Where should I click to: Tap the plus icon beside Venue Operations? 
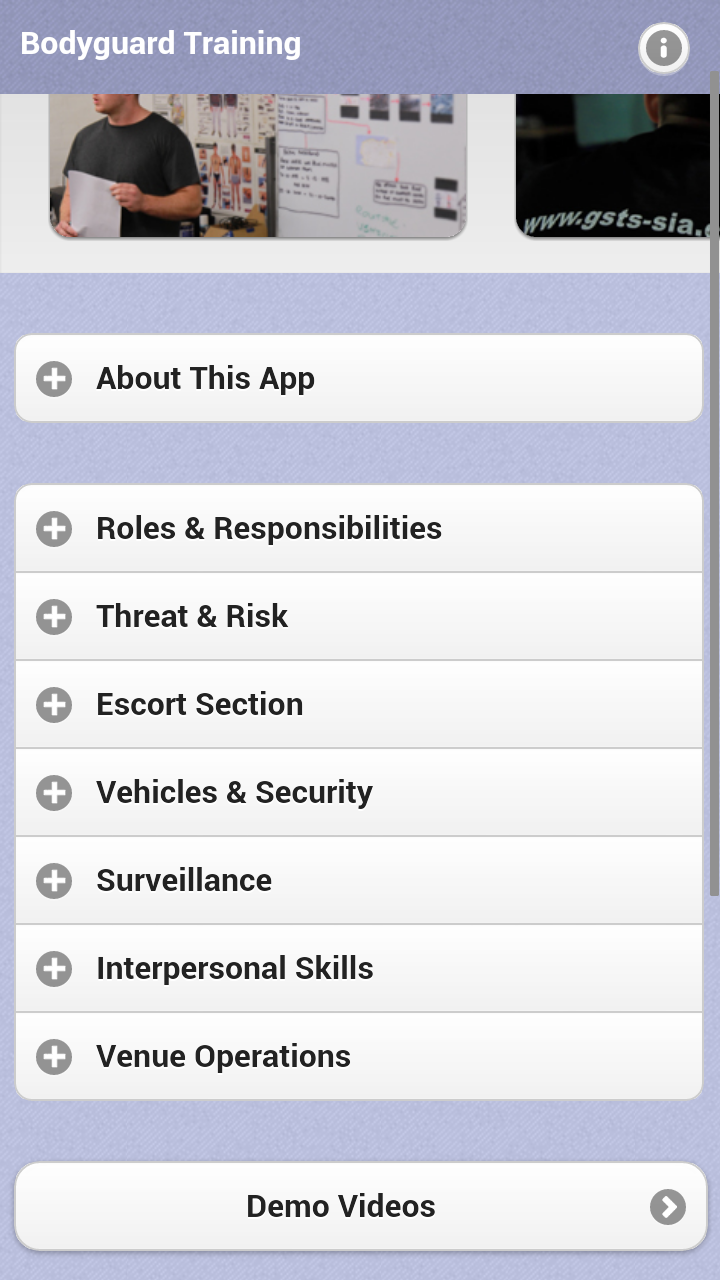(x=53, y=1056)
